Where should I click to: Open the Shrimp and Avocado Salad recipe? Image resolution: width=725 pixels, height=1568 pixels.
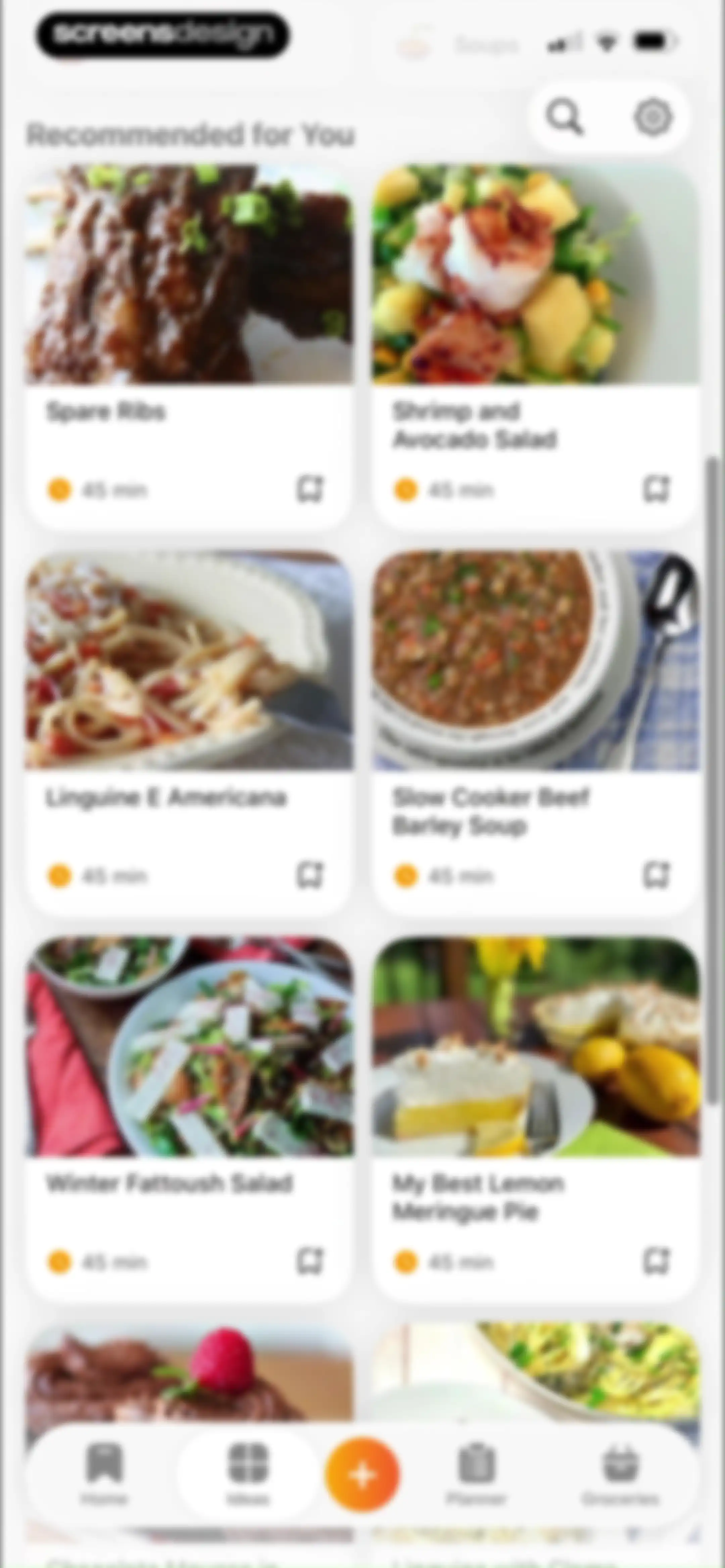tap(536, 347)
